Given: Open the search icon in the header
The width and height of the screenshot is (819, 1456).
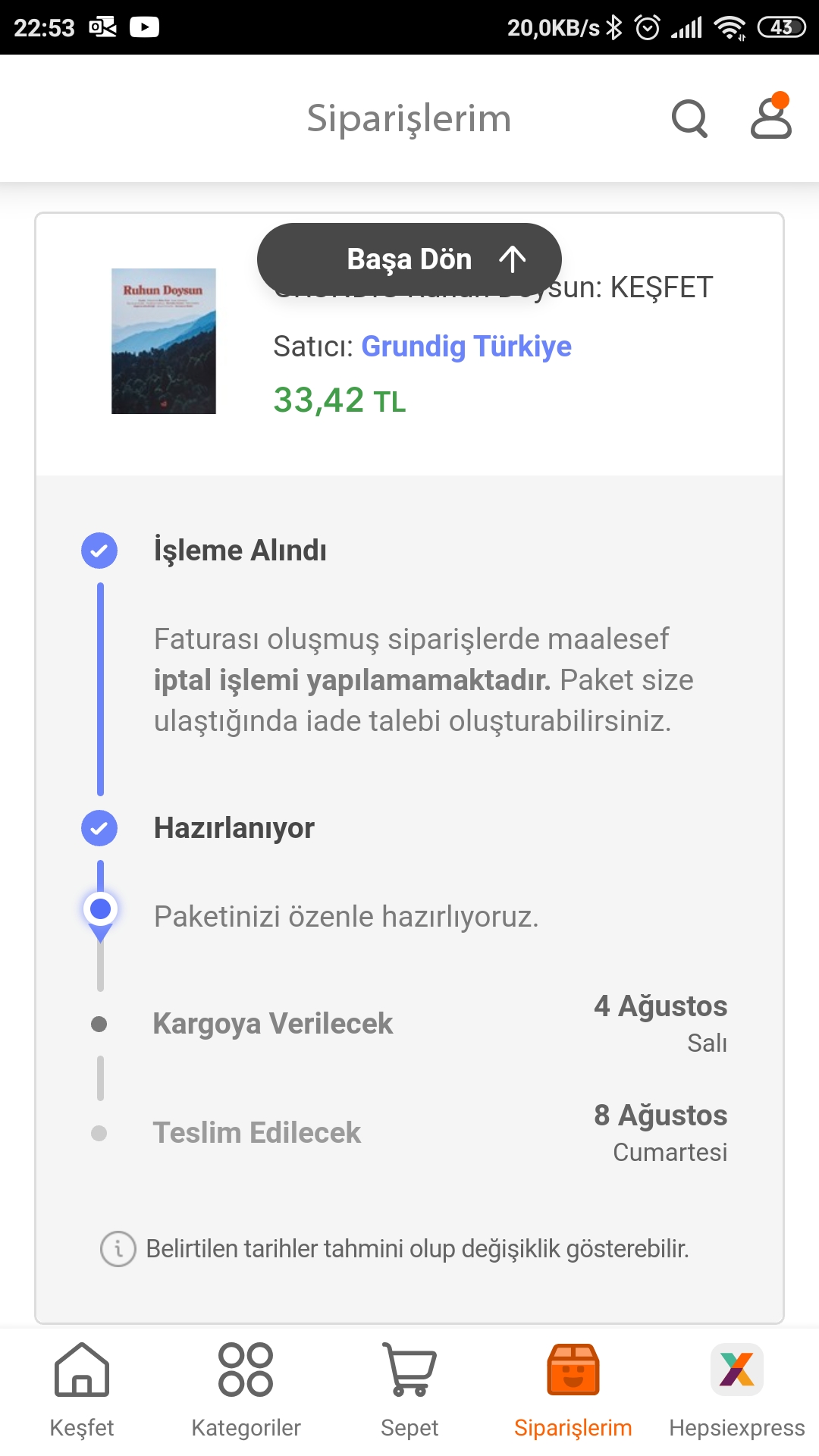Looking at the screenshot, I should (x=689, y=119).
